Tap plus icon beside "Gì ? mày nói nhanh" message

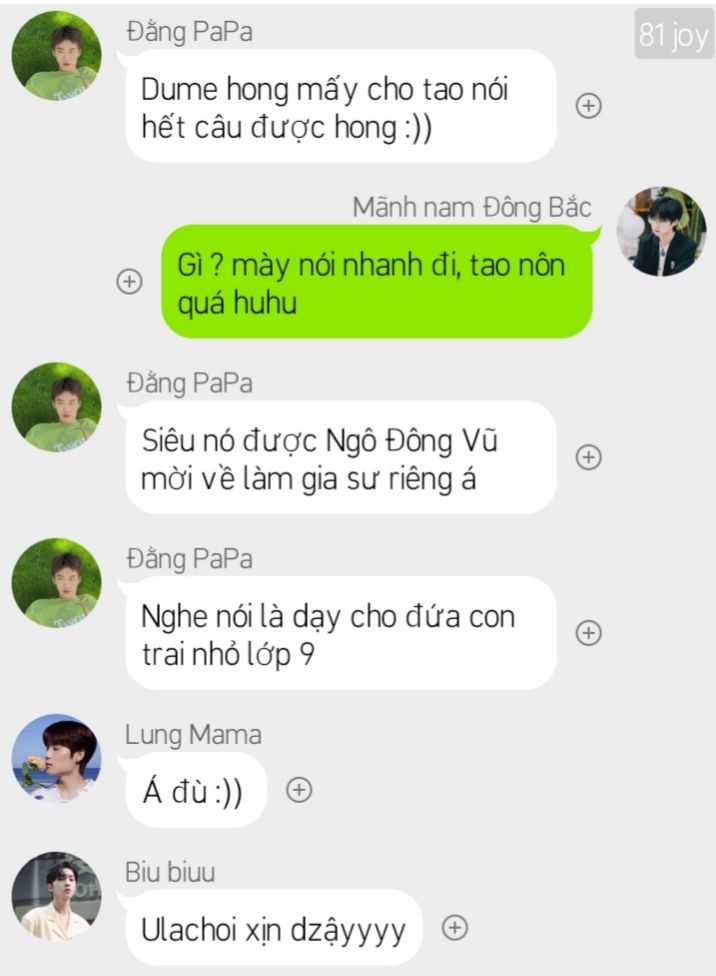click(x=129, y=282)
